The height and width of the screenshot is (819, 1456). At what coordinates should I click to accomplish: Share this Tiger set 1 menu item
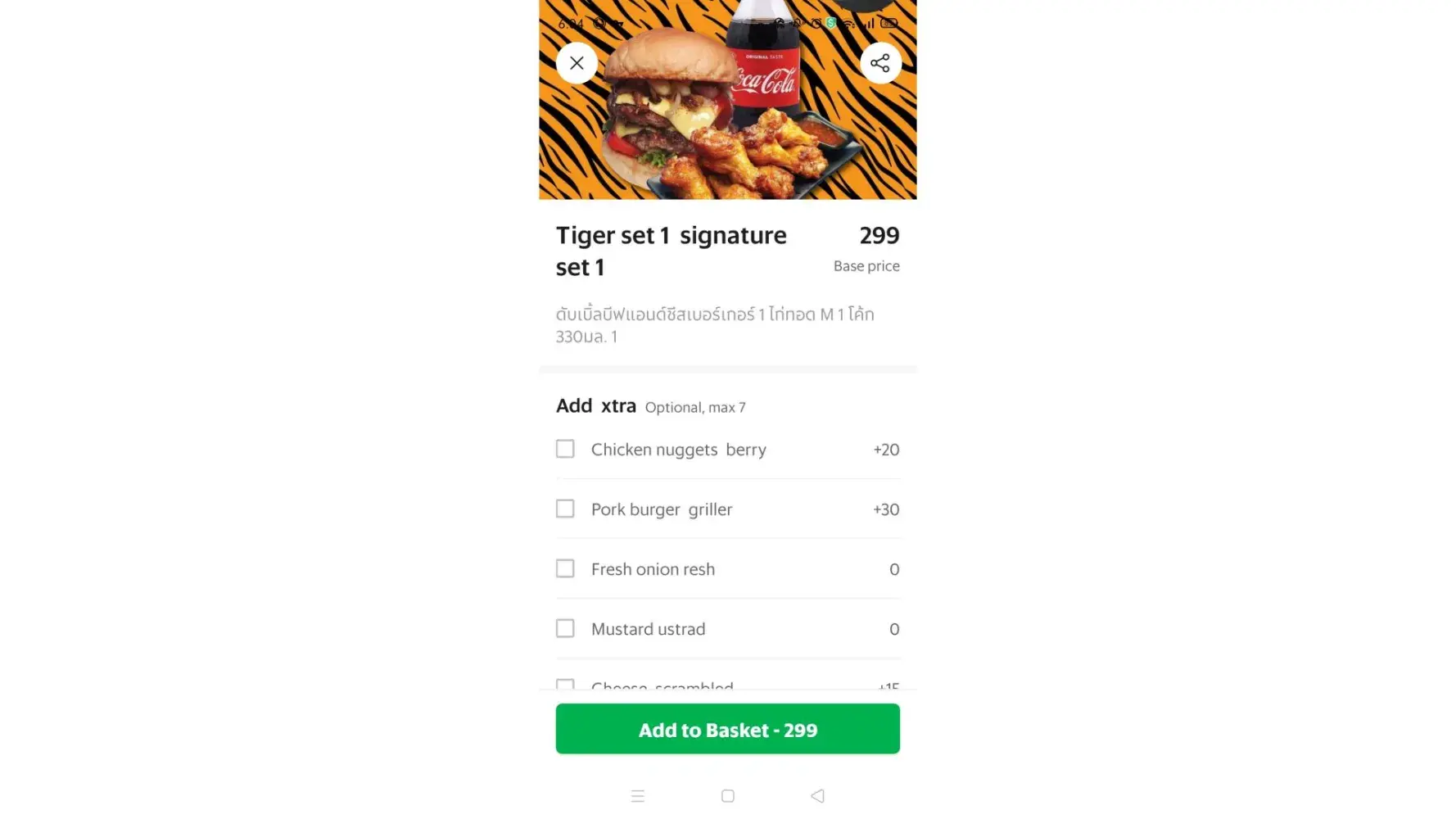tap(880, 63)
